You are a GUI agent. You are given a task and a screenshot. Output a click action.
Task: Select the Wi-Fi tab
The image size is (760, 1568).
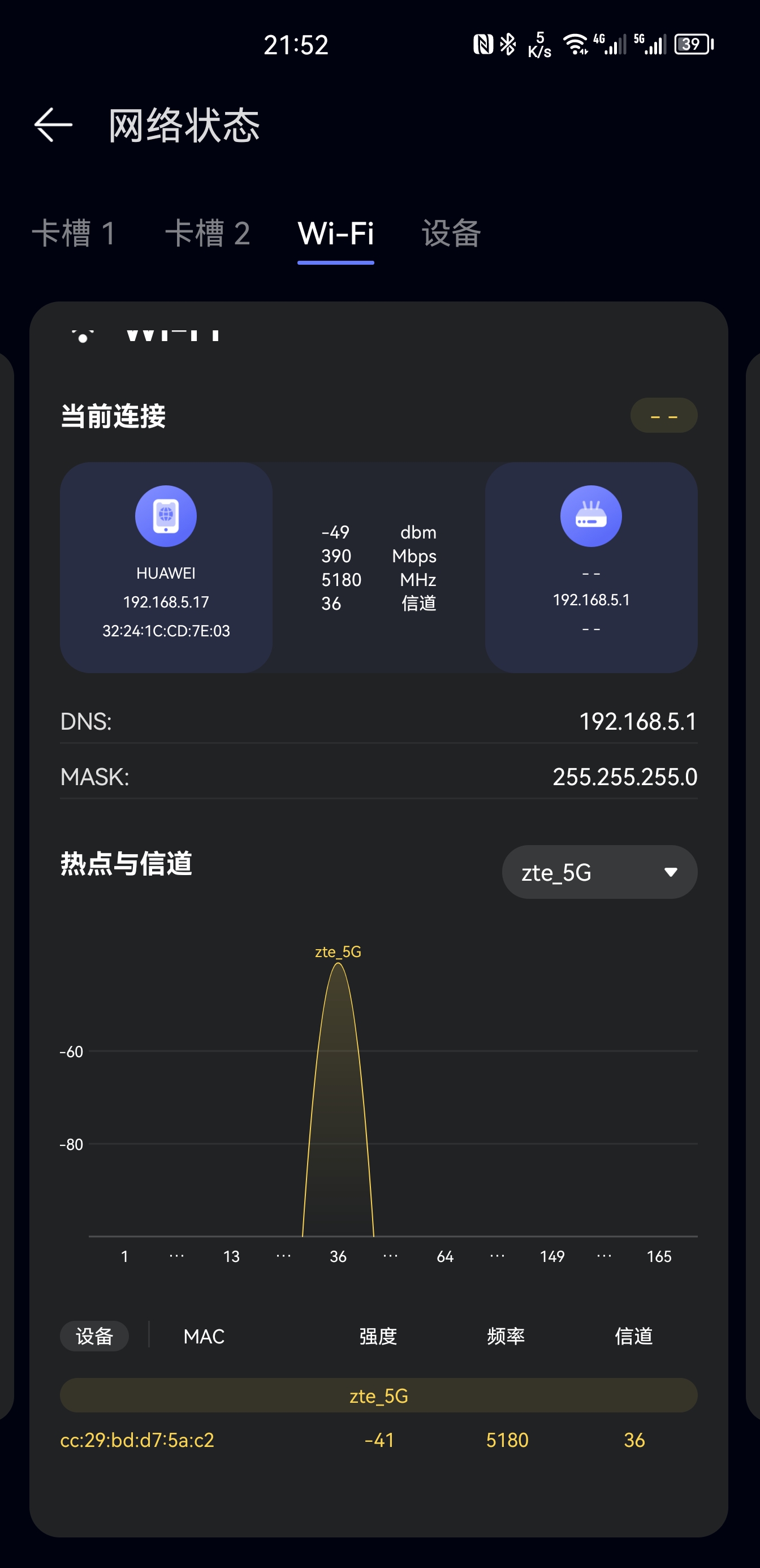tap(336, 233)
